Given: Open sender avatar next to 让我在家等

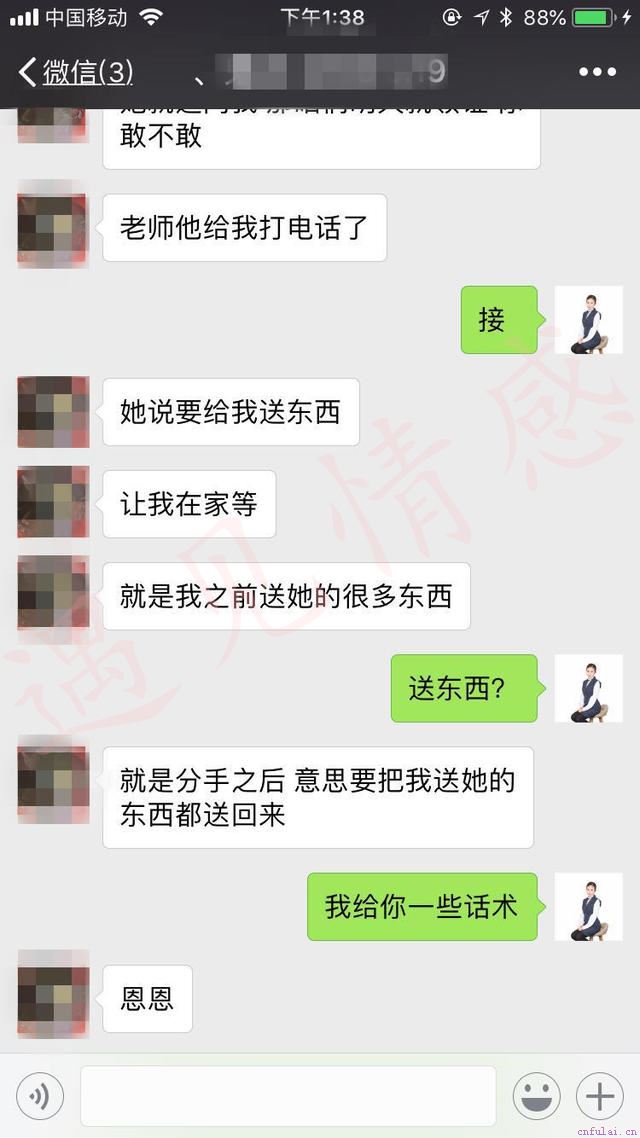Looking at the screenshot, I should click(x=53, y=504).
